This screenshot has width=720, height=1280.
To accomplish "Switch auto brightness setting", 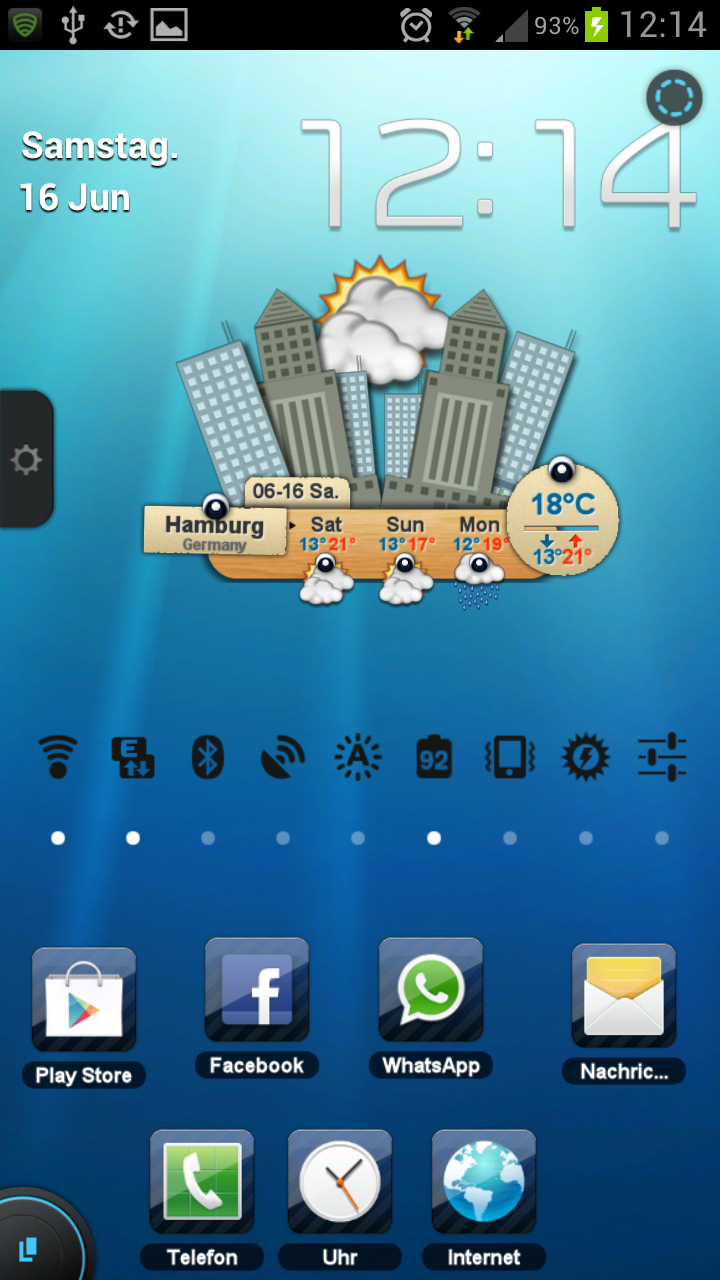I will [358, 757].
